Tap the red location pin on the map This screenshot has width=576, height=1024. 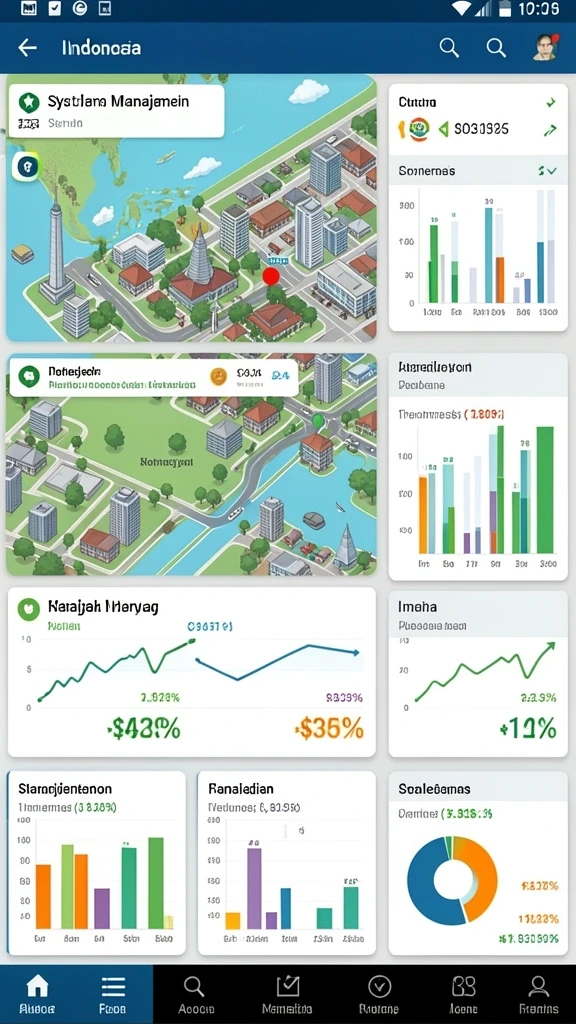(271, 276)
